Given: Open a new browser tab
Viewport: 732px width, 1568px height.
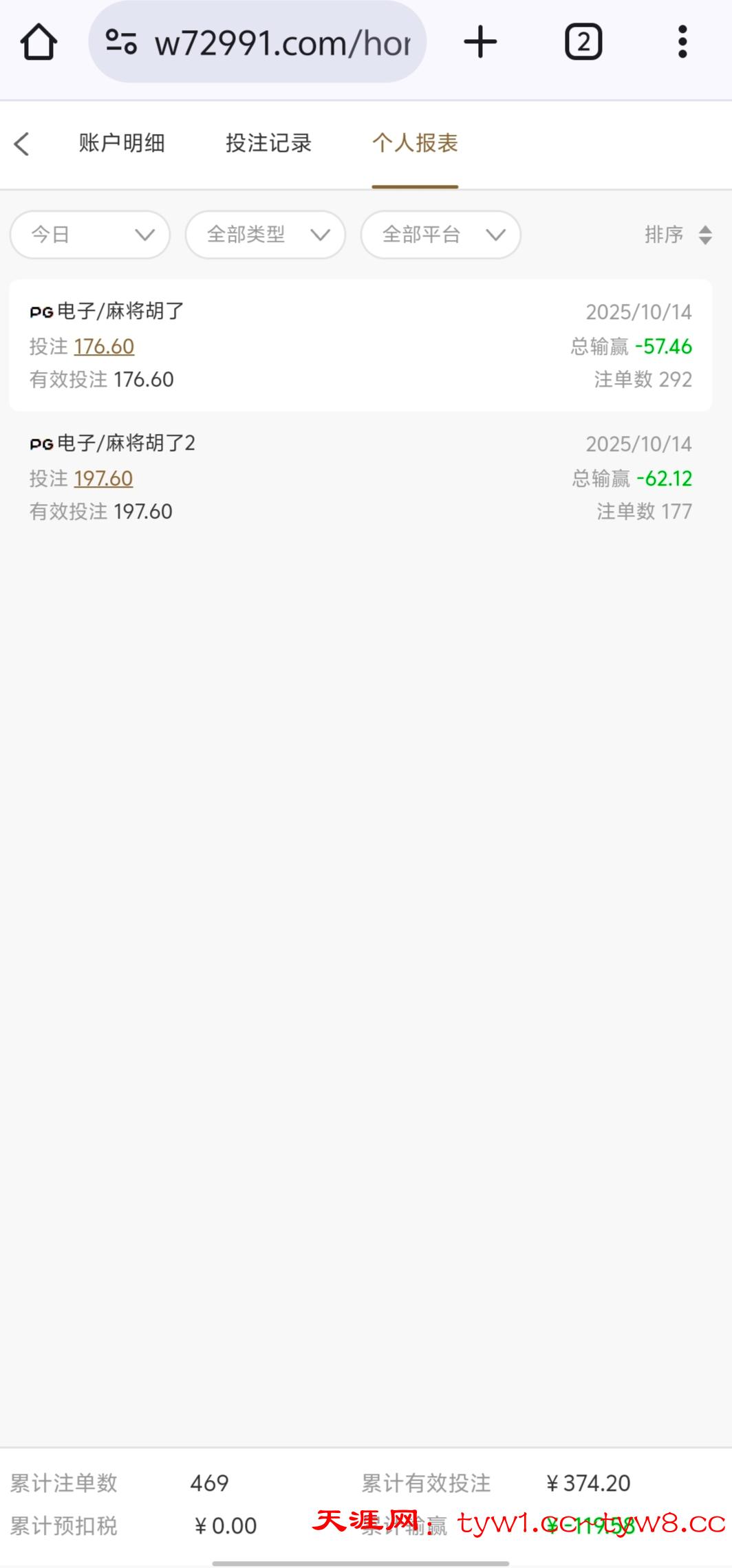Looking at the screenshot, I should coord(480,43).
